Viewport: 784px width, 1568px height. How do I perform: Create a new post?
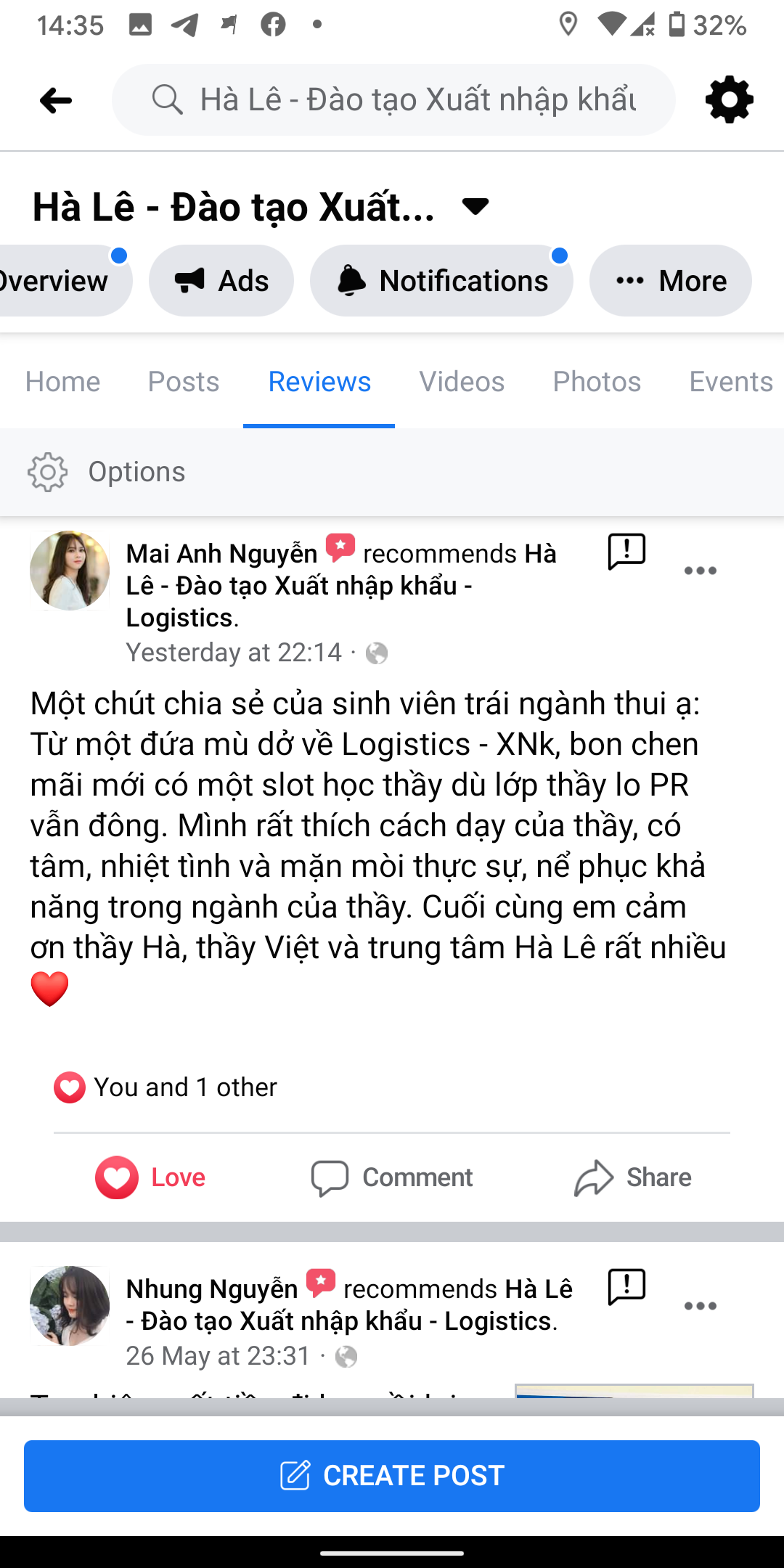pyautogui.click(x=392, y=1476)
